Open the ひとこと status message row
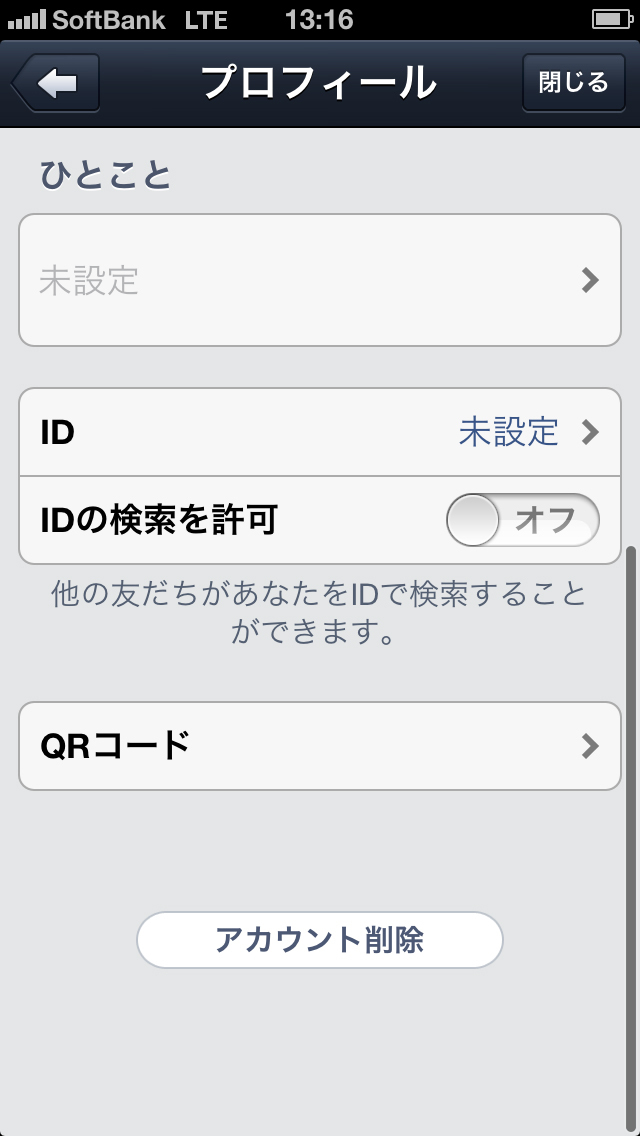Viewport: 640px width, 1136px height. point(320,281)
